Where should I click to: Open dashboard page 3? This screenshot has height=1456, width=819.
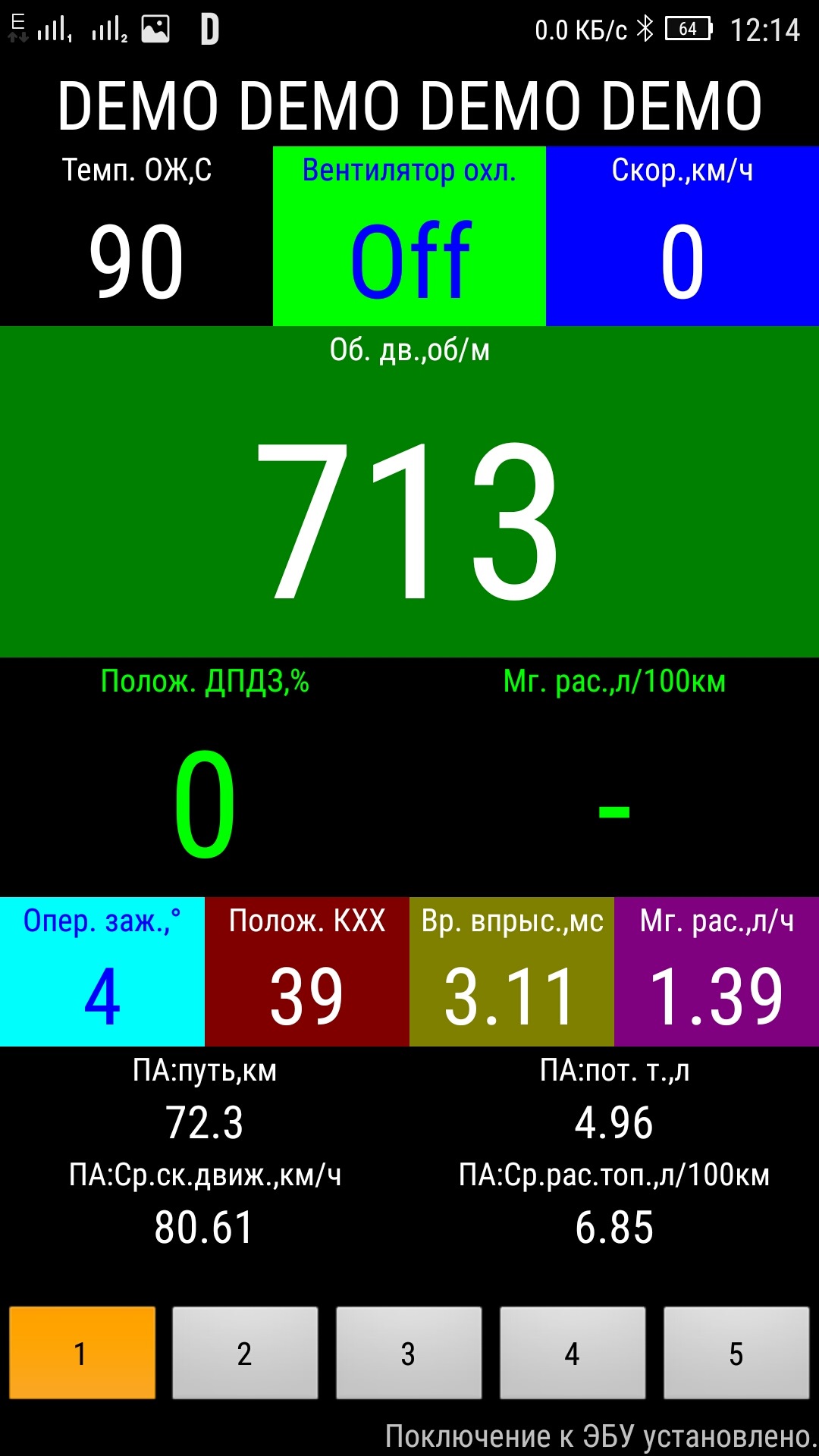click(409, 1353)
